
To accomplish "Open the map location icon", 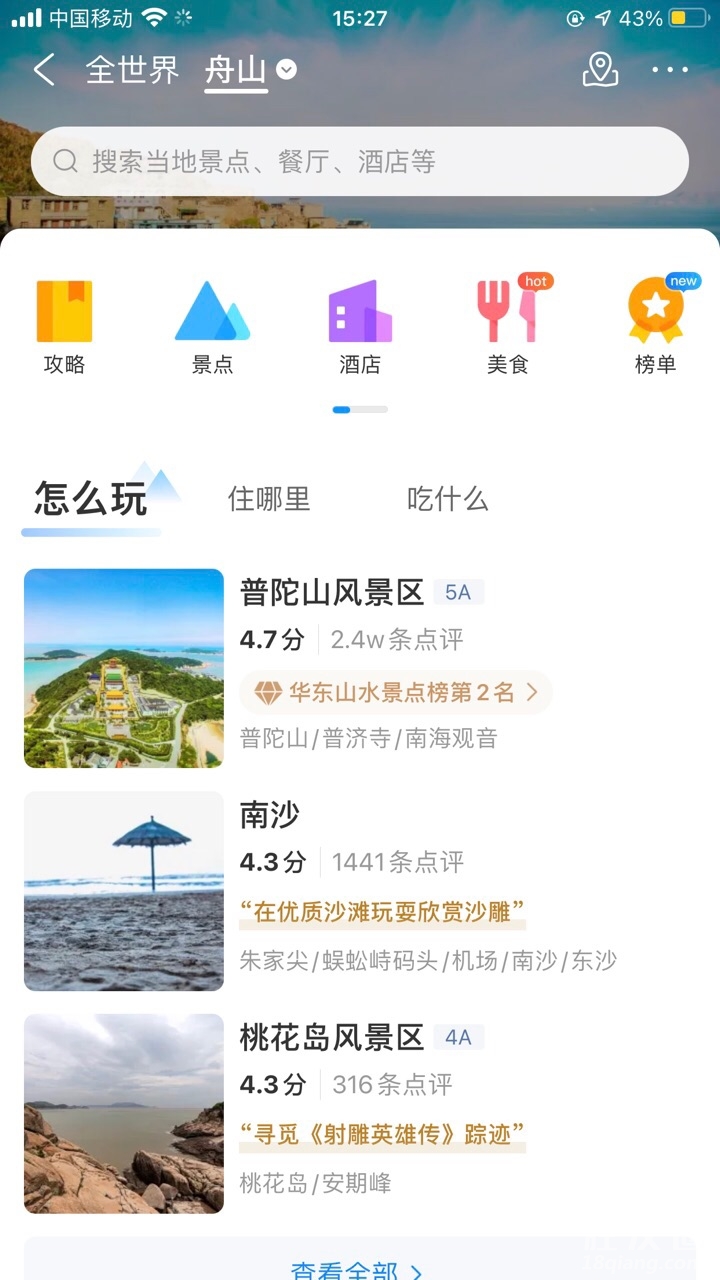I will coord(600,70).
